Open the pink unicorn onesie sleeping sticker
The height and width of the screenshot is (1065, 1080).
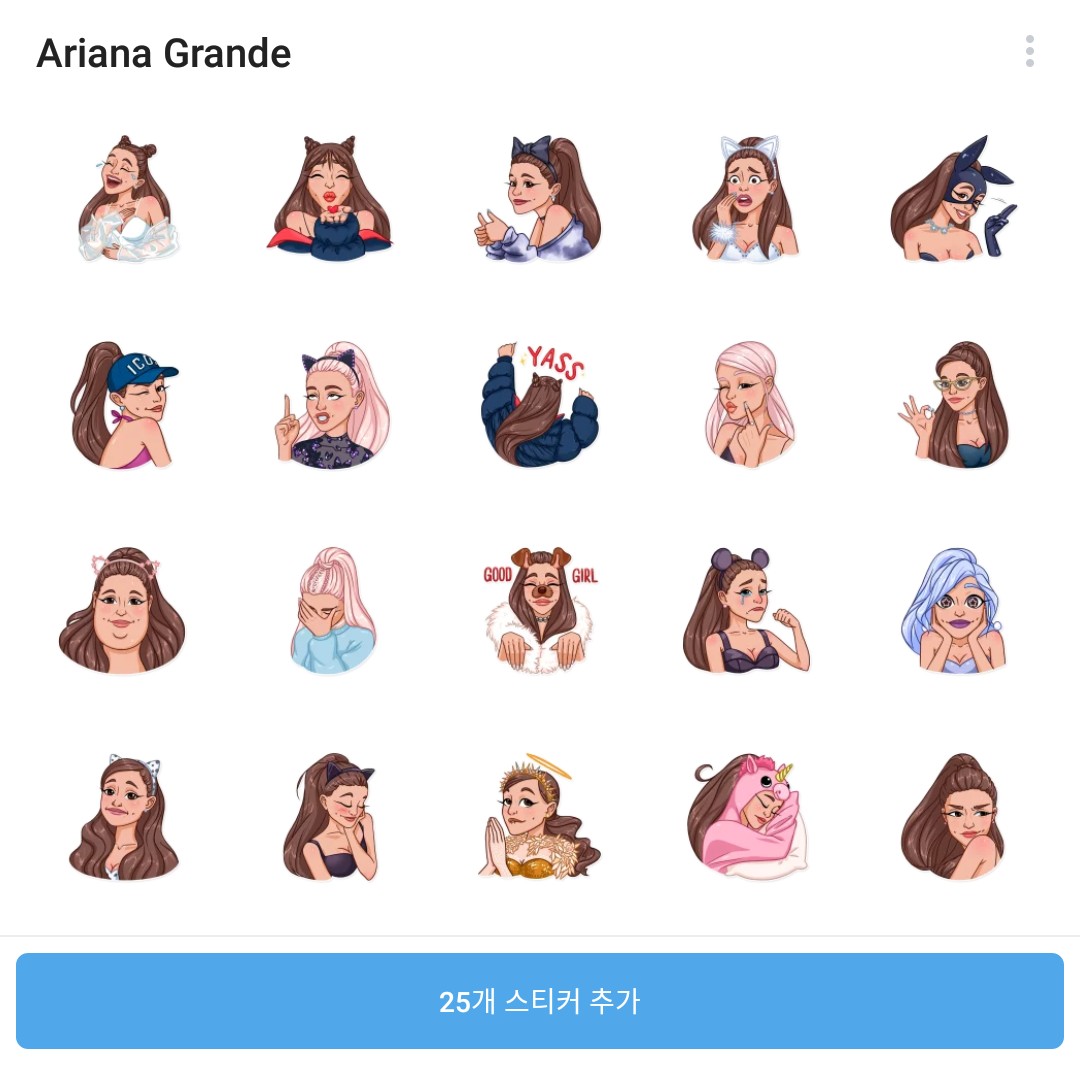point(748,817)
